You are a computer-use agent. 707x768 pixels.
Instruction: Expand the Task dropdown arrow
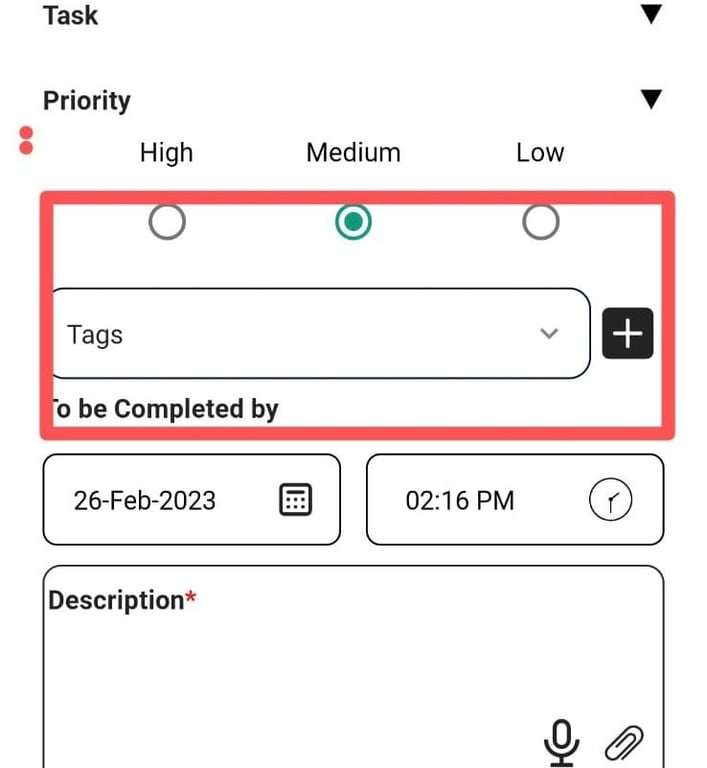pos(651,15)
